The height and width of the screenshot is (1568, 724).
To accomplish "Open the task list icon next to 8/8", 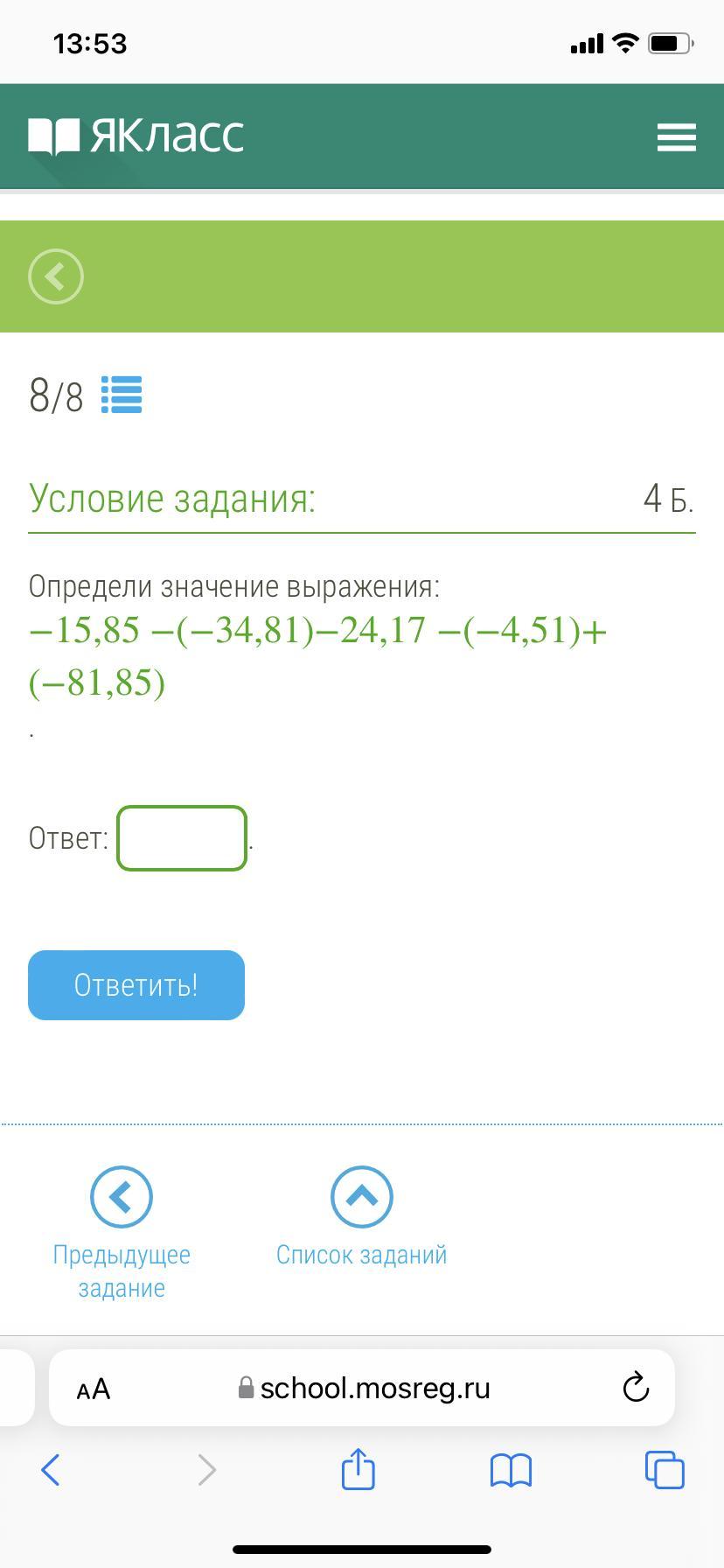I will click(122, 395).
